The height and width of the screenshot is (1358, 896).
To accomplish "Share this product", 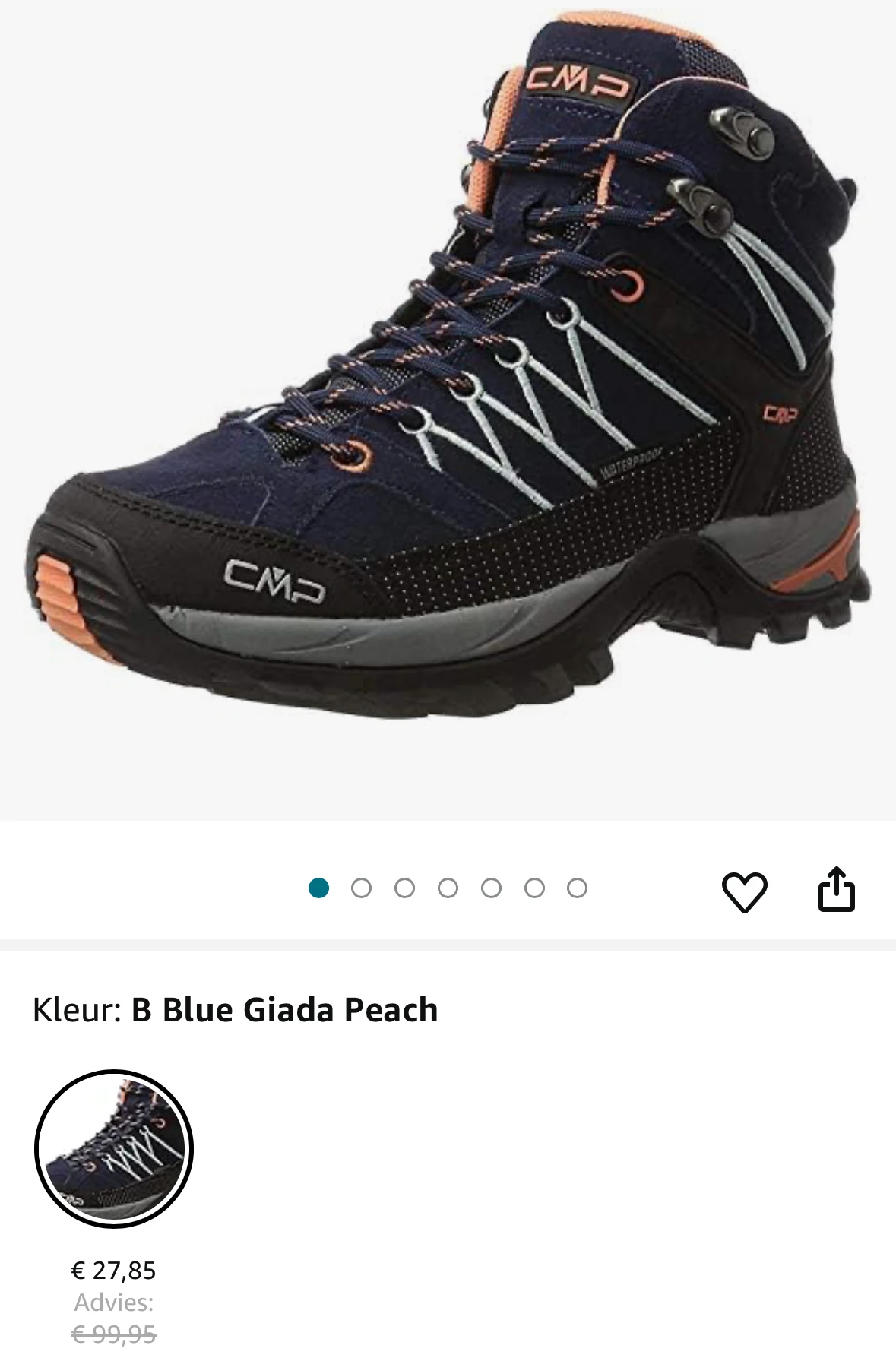I will pos(836,889).
